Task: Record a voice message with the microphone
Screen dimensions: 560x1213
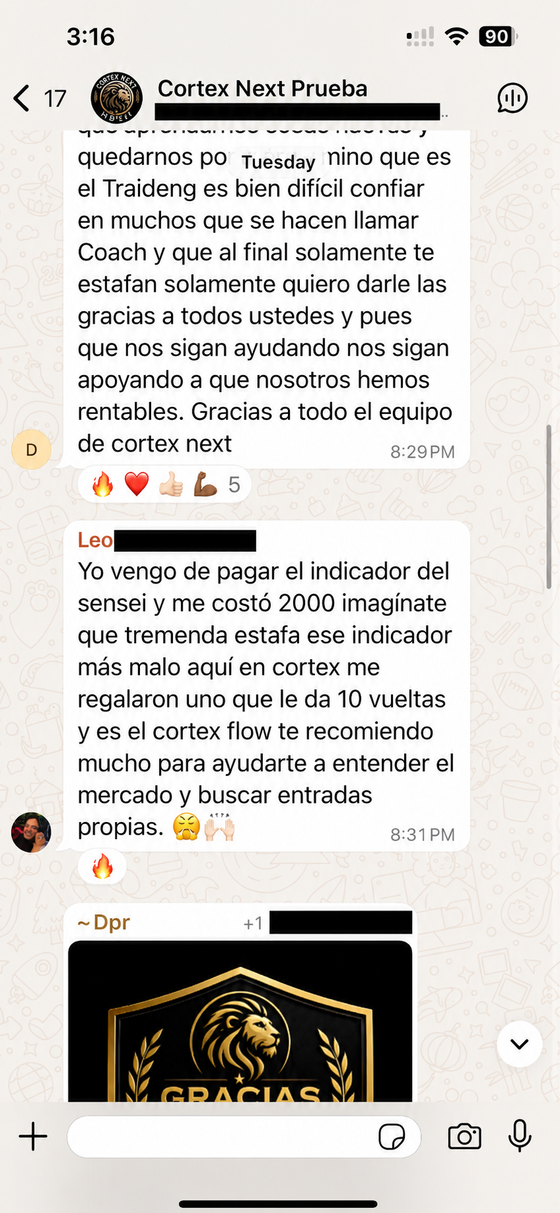Action: [x=519, y=1136]
